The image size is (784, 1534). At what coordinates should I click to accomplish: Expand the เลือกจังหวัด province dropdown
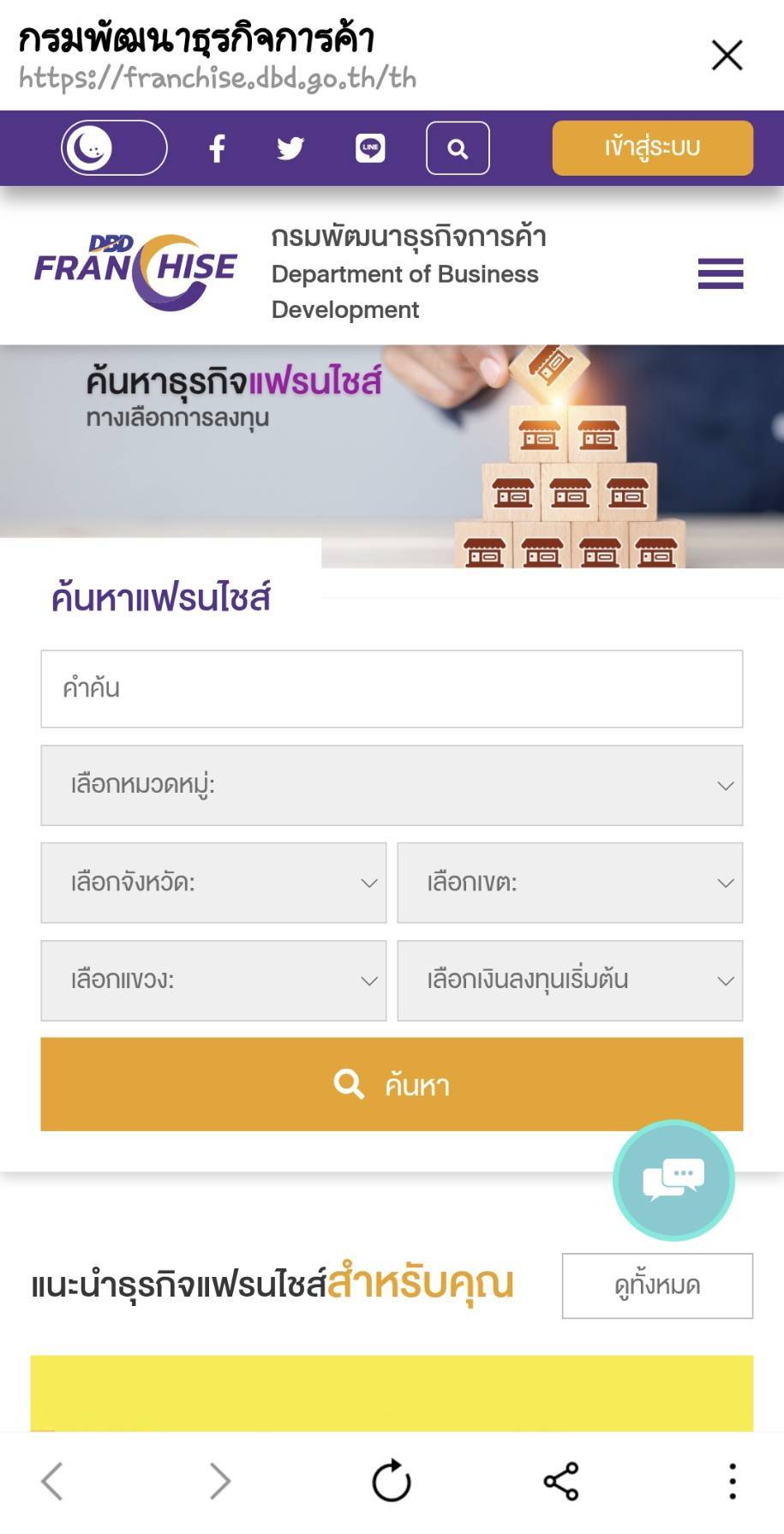pyautogui.click(x=213, y=883)
